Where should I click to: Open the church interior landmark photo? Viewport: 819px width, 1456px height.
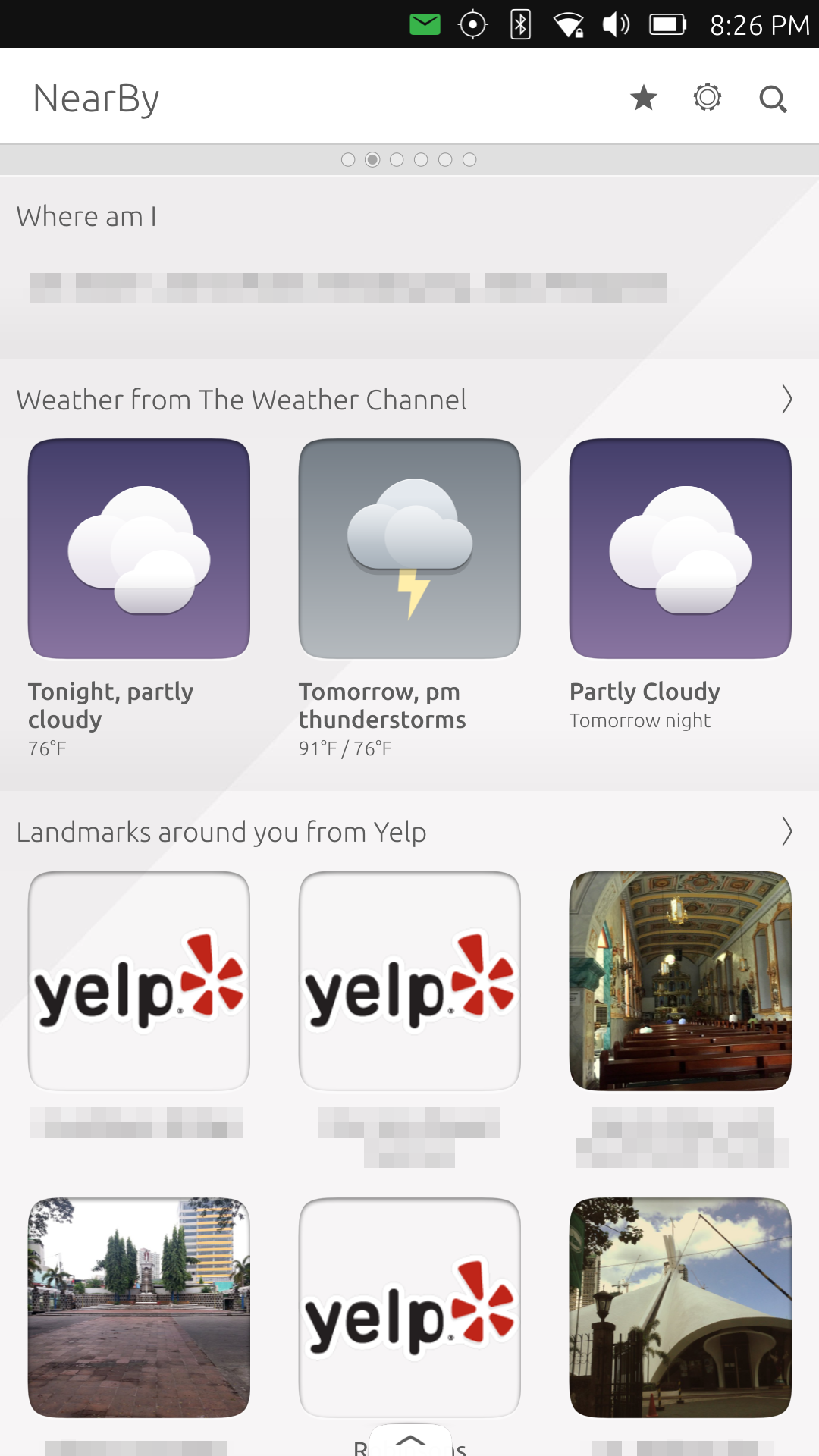pyautogui.click(x=680, y=981)
